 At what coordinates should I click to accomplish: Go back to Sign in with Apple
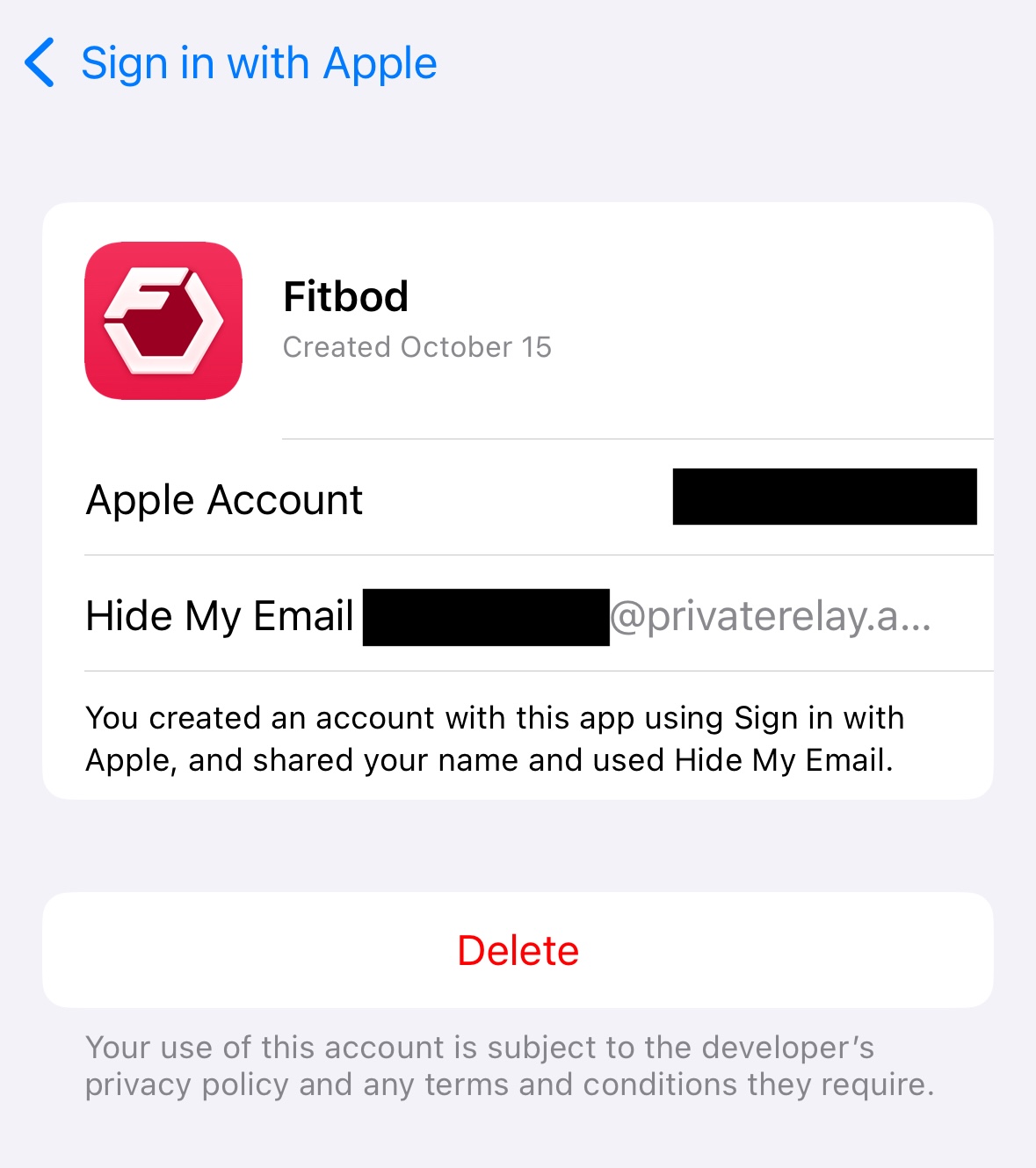click(x=230, y=63)
